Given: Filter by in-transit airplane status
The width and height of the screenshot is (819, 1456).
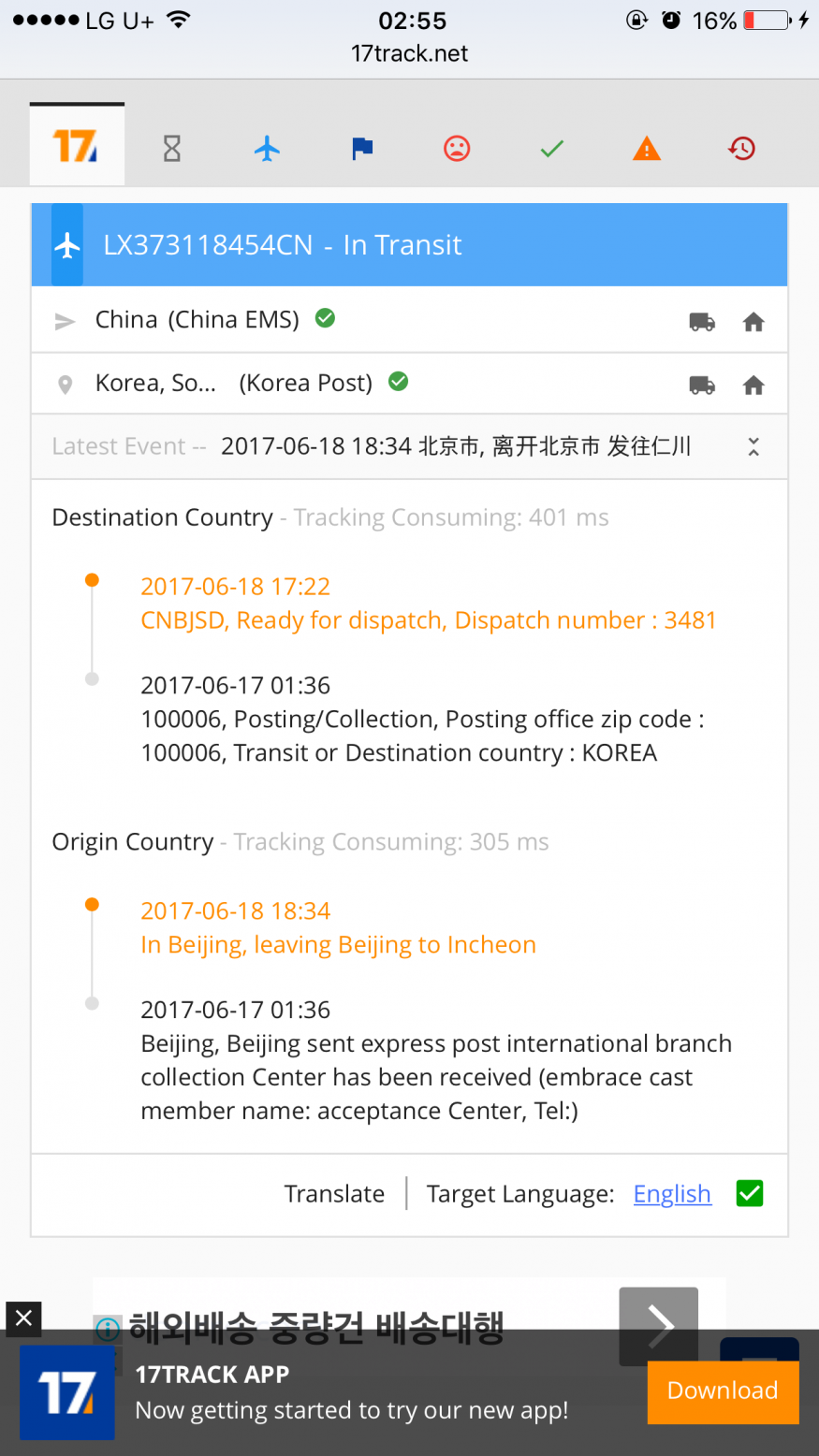Looking at the screenshot, I should click(x=268, y=148).
